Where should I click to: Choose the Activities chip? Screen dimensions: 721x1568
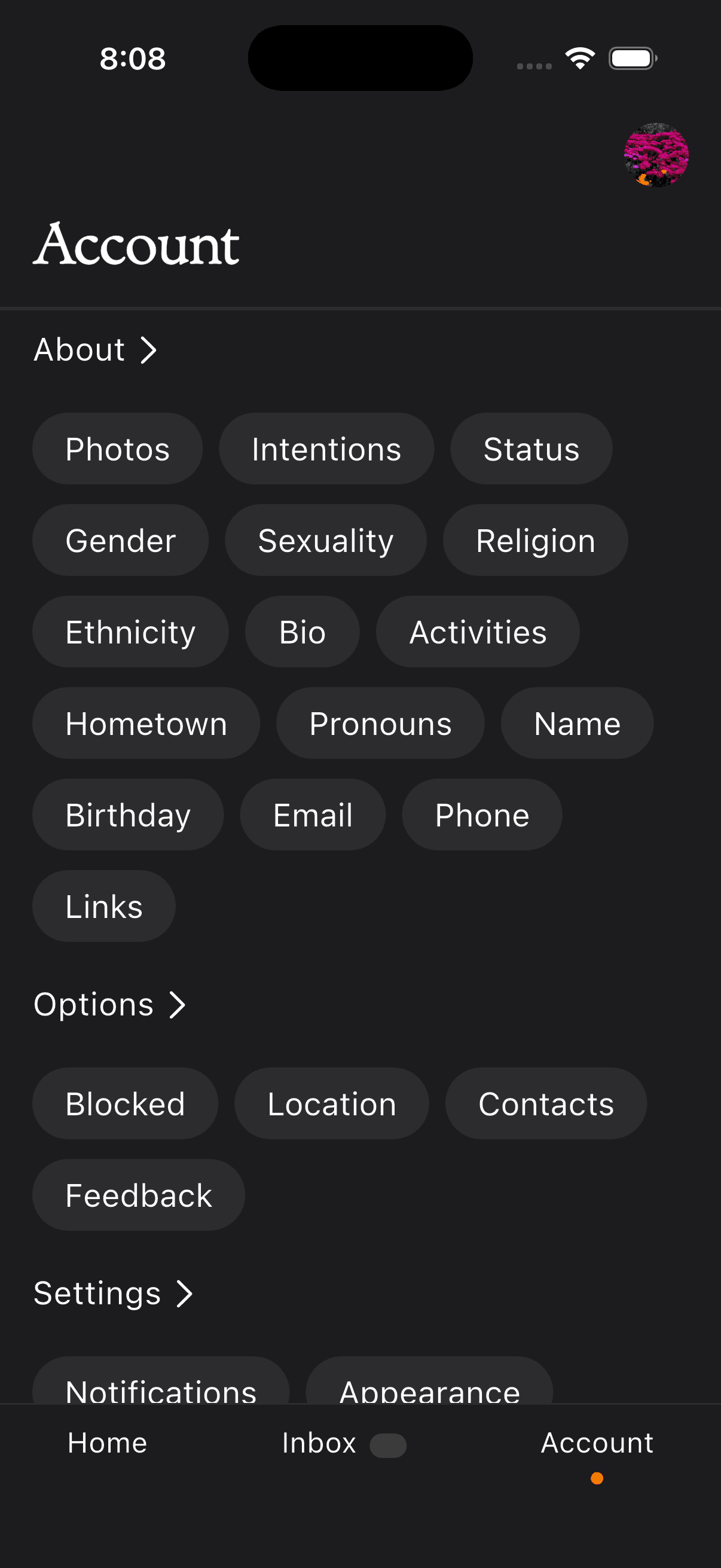(x=478, y=632)
